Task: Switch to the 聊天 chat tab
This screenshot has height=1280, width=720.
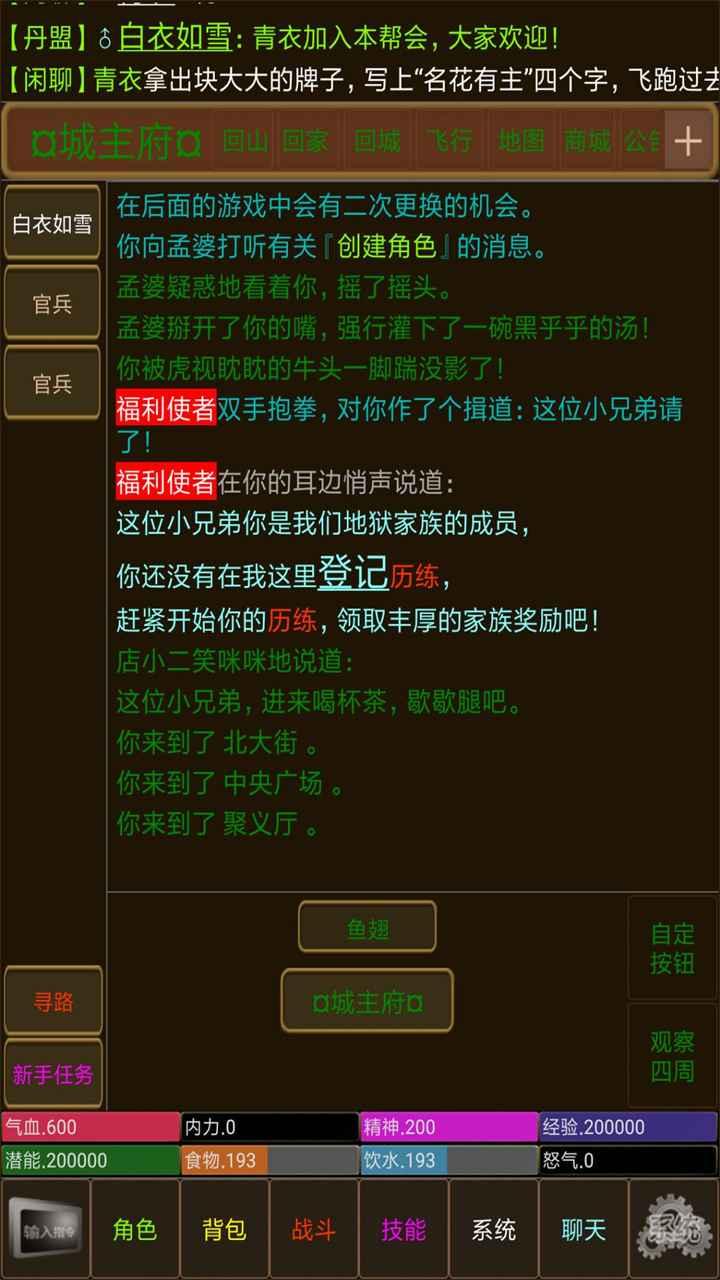Action: (583, 1232)
